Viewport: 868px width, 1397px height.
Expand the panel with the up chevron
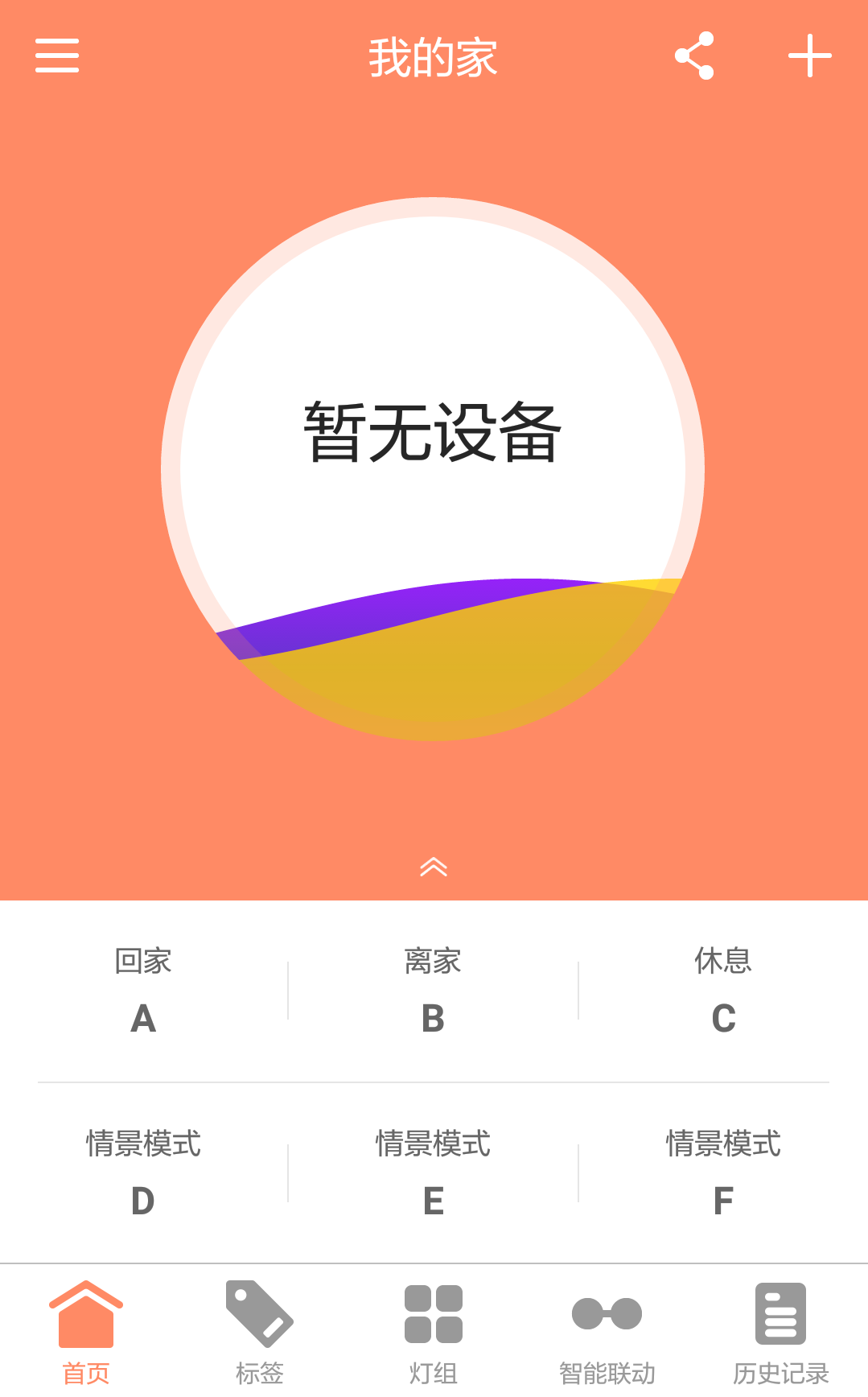pyautogui.click(x=434, y=867)
